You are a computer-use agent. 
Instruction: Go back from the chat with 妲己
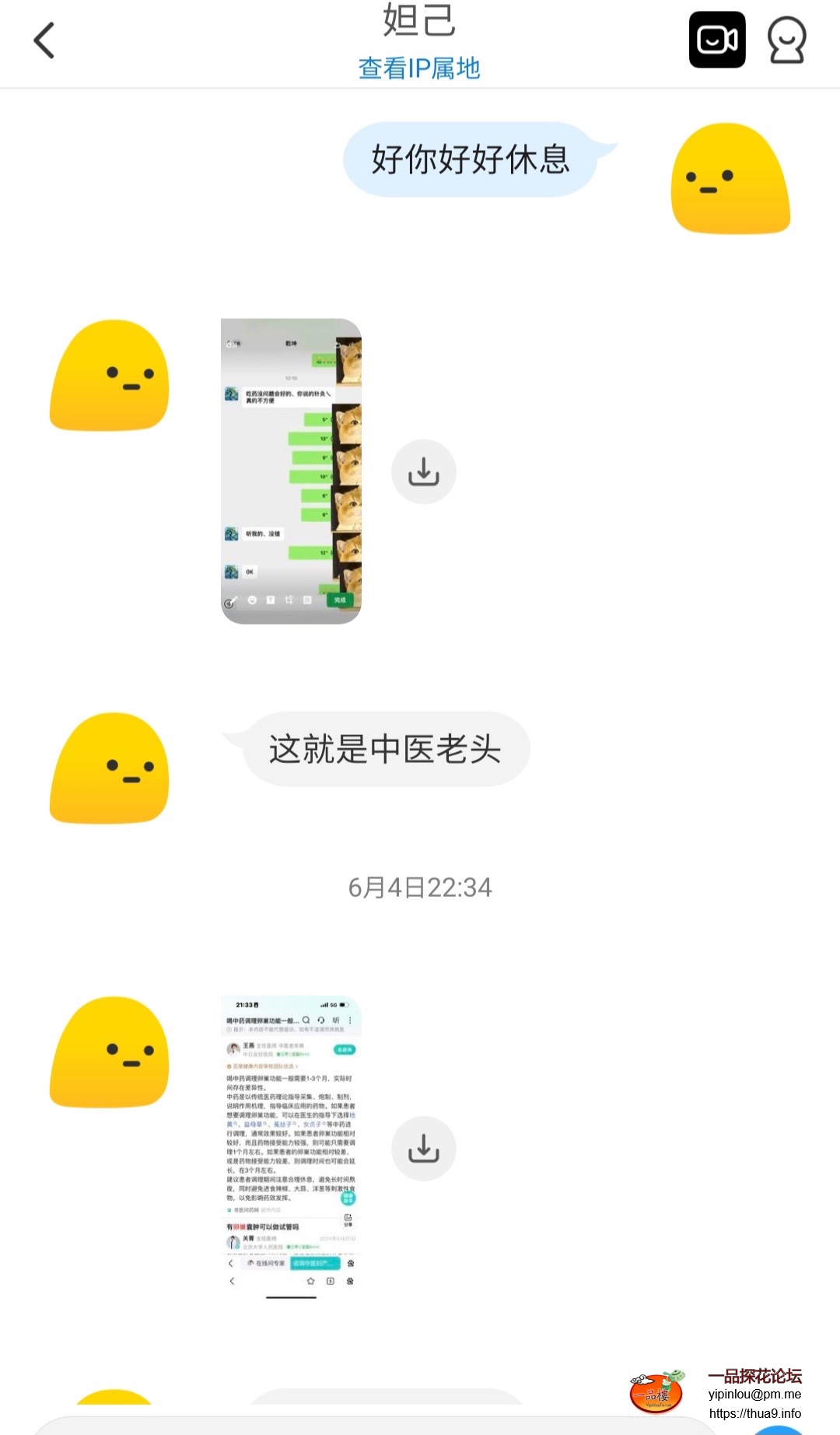44,40
